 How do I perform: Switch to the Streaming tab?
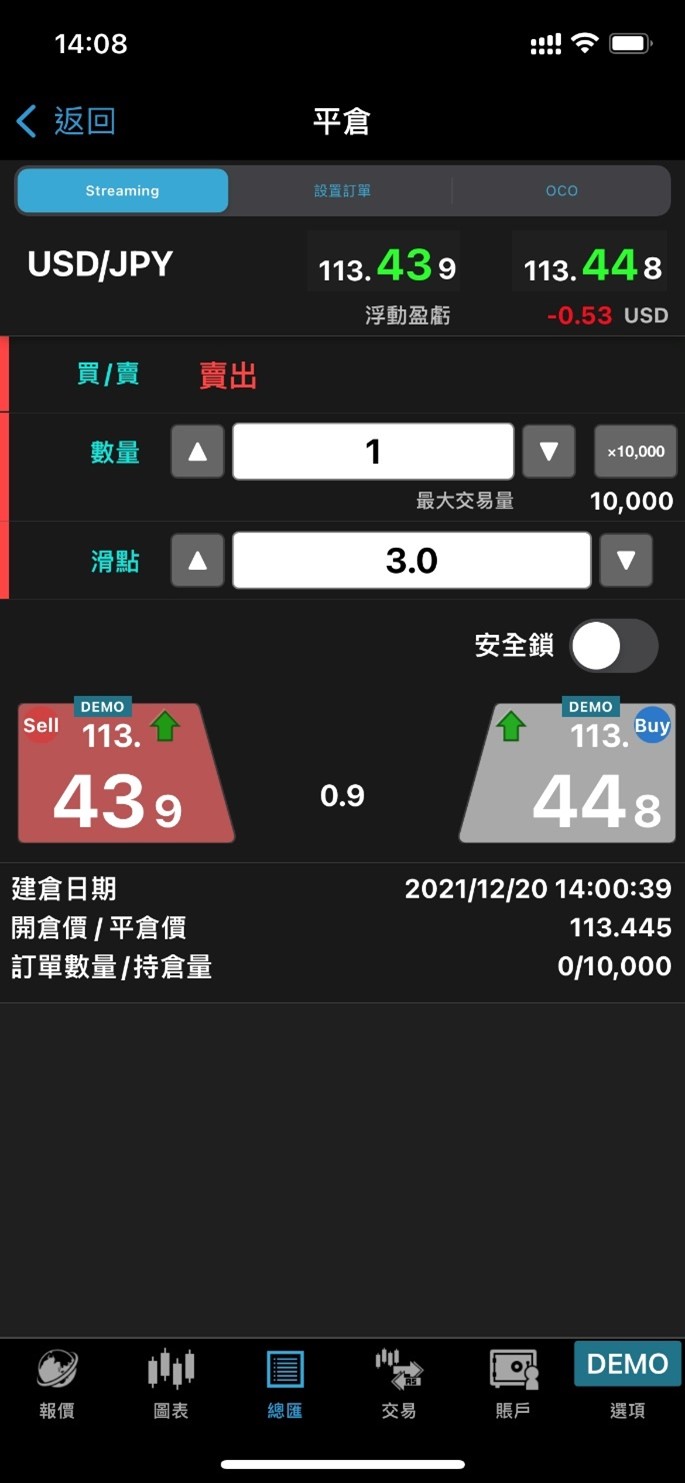click(x=122, y=191)
